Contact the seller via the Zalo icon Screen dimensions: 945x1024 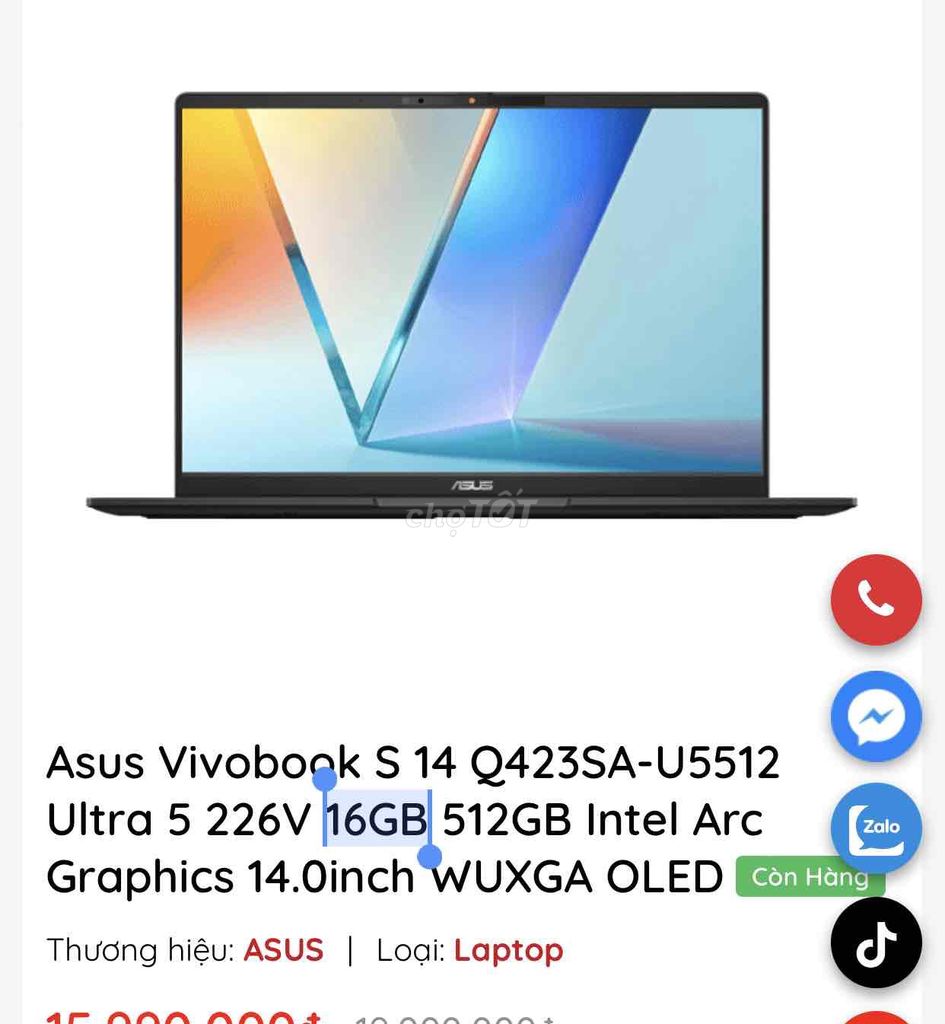[x=875, y=829]
